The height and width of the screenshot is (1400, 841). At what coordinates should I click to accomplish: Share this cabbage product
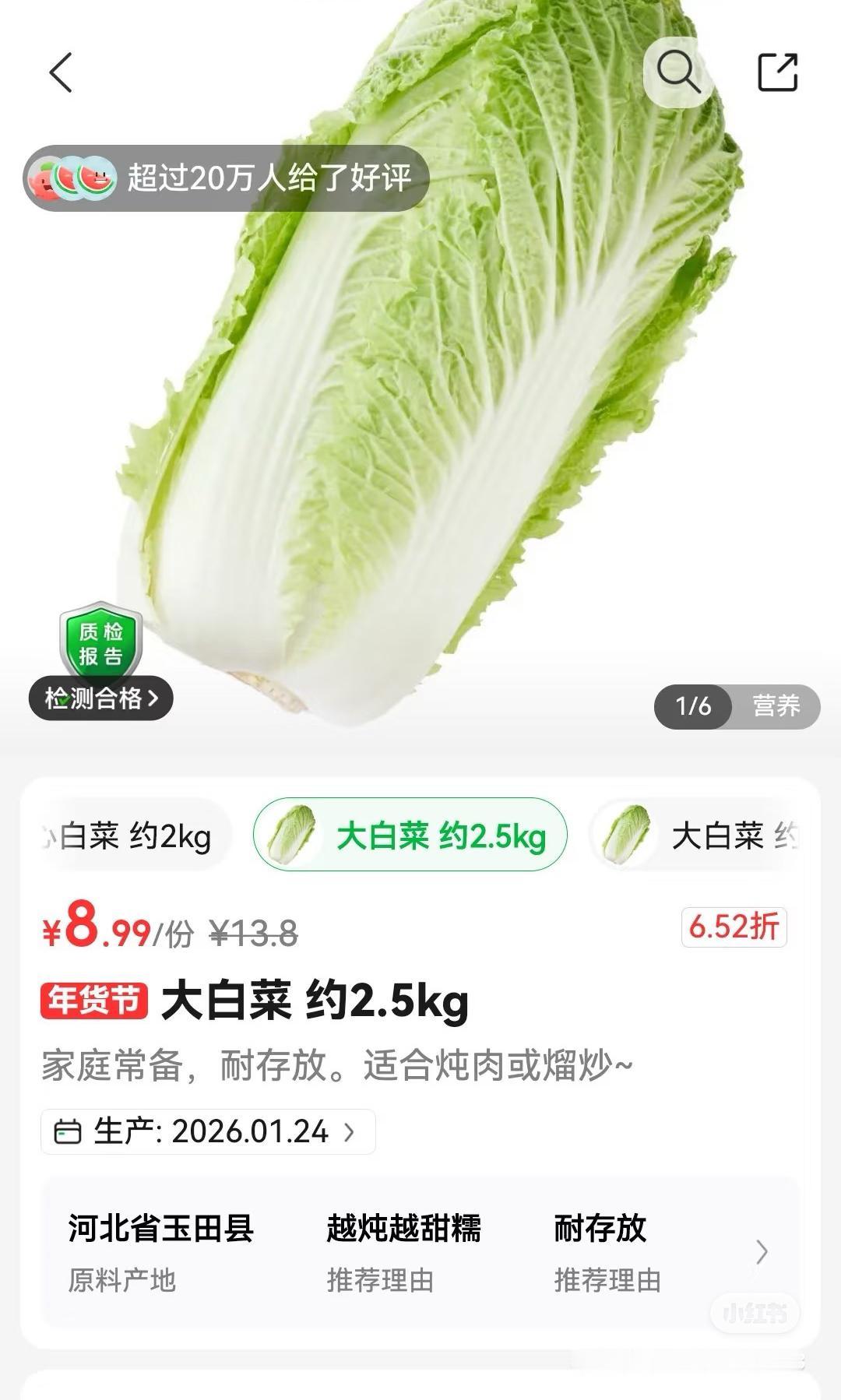click(777, 72)
